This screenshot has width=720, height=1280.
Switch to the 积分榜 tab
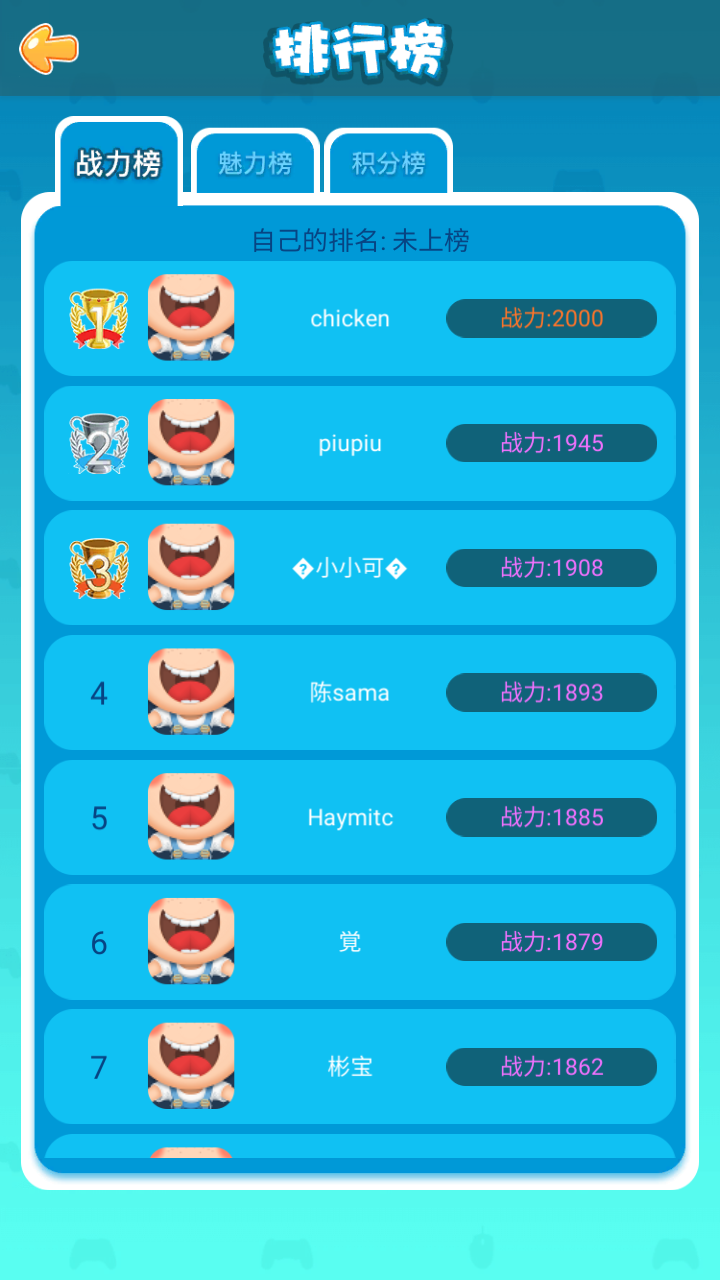pos(388,163)
